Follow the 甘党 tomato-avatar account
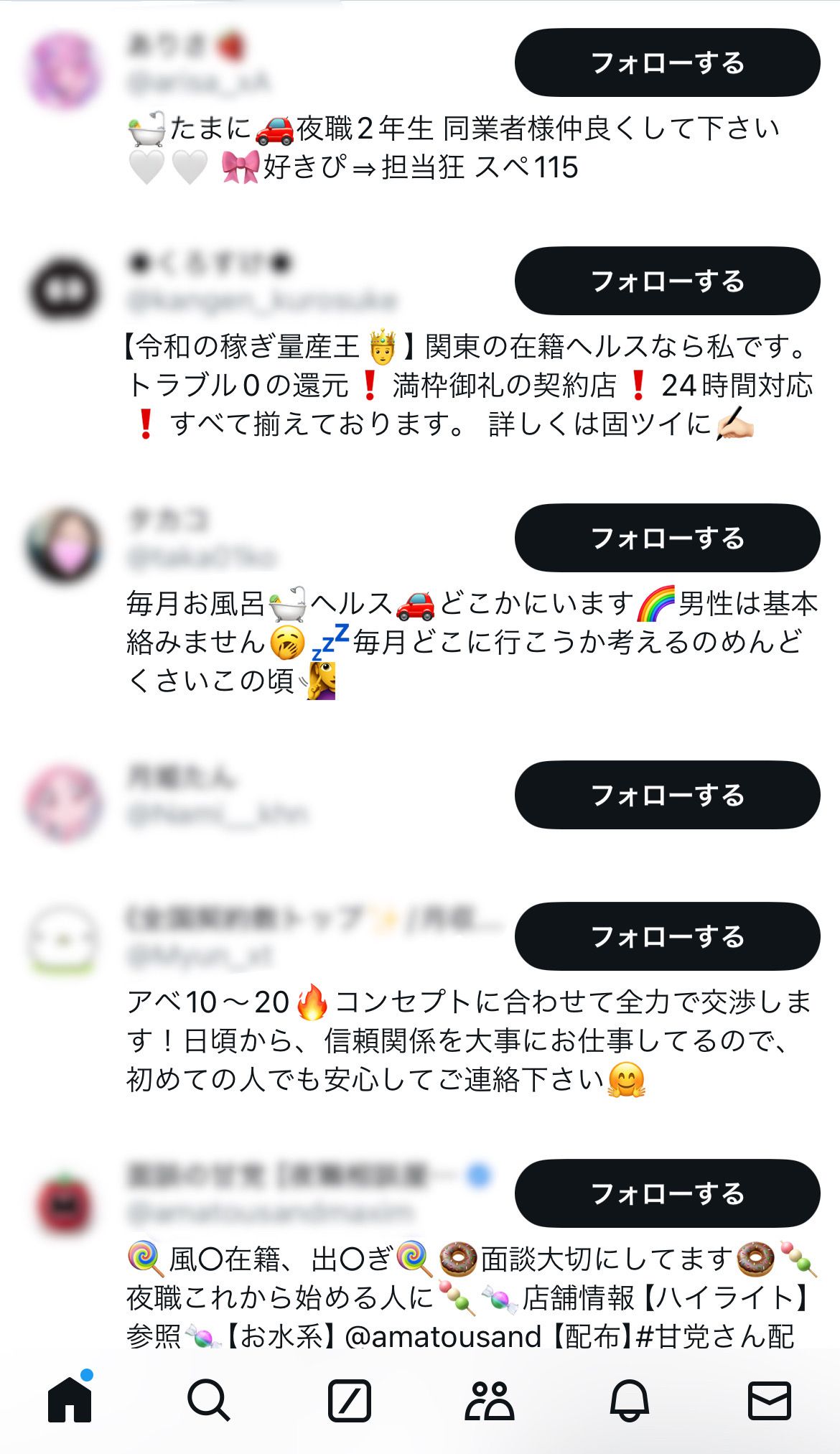Viewport: 840px width, 1454px height. click(666, 1193)
